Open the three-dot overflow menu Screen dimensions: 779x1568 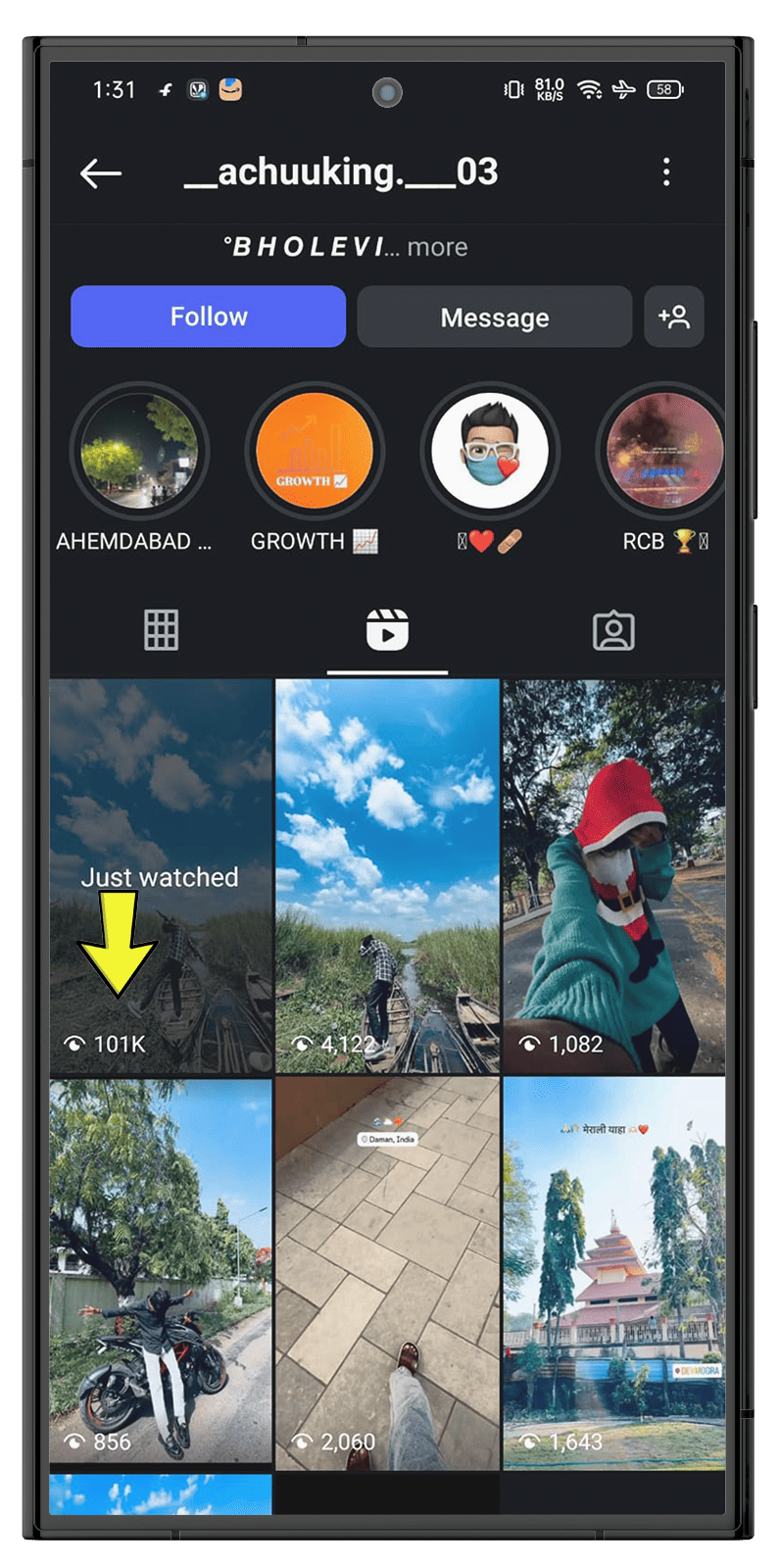pyautogui.click(x=666, y=172)
